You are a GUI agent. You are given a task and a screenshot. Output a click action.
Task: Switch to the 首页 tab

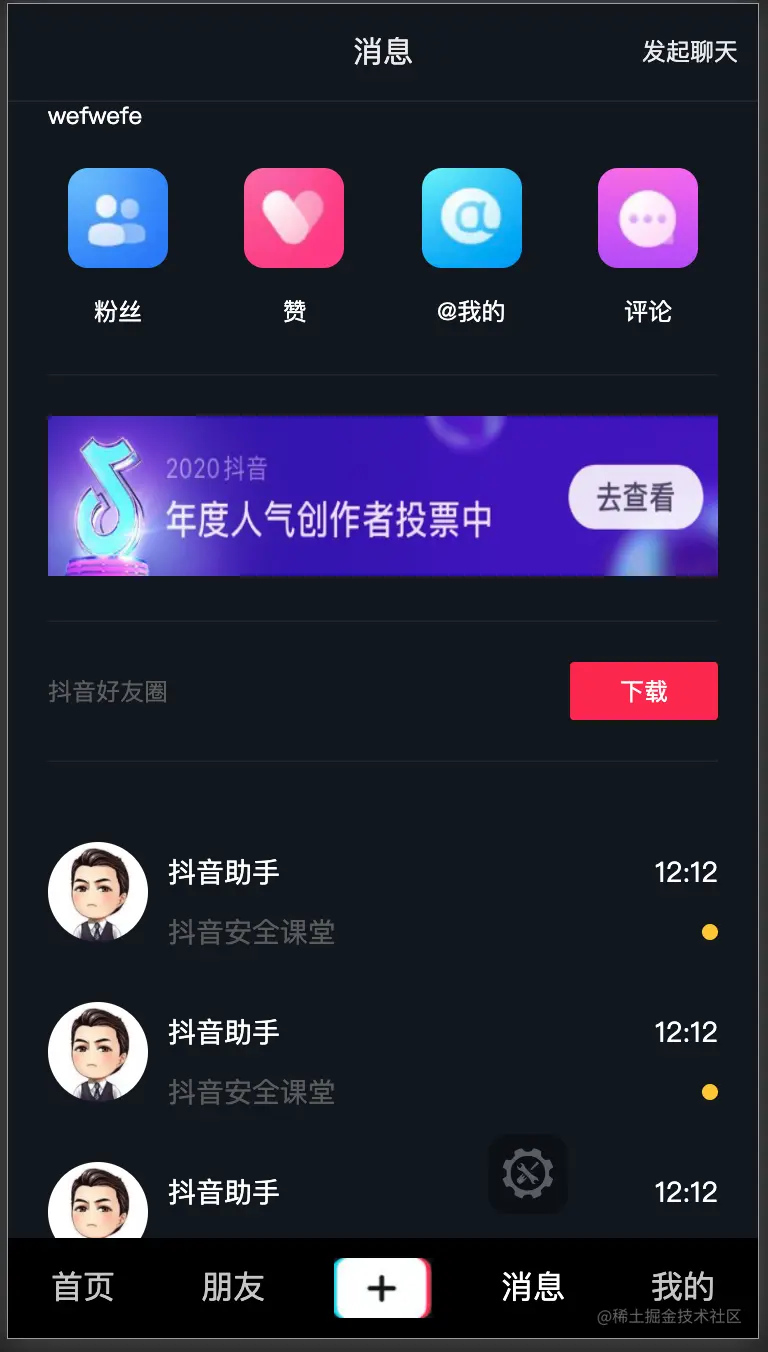point(83,1287)
